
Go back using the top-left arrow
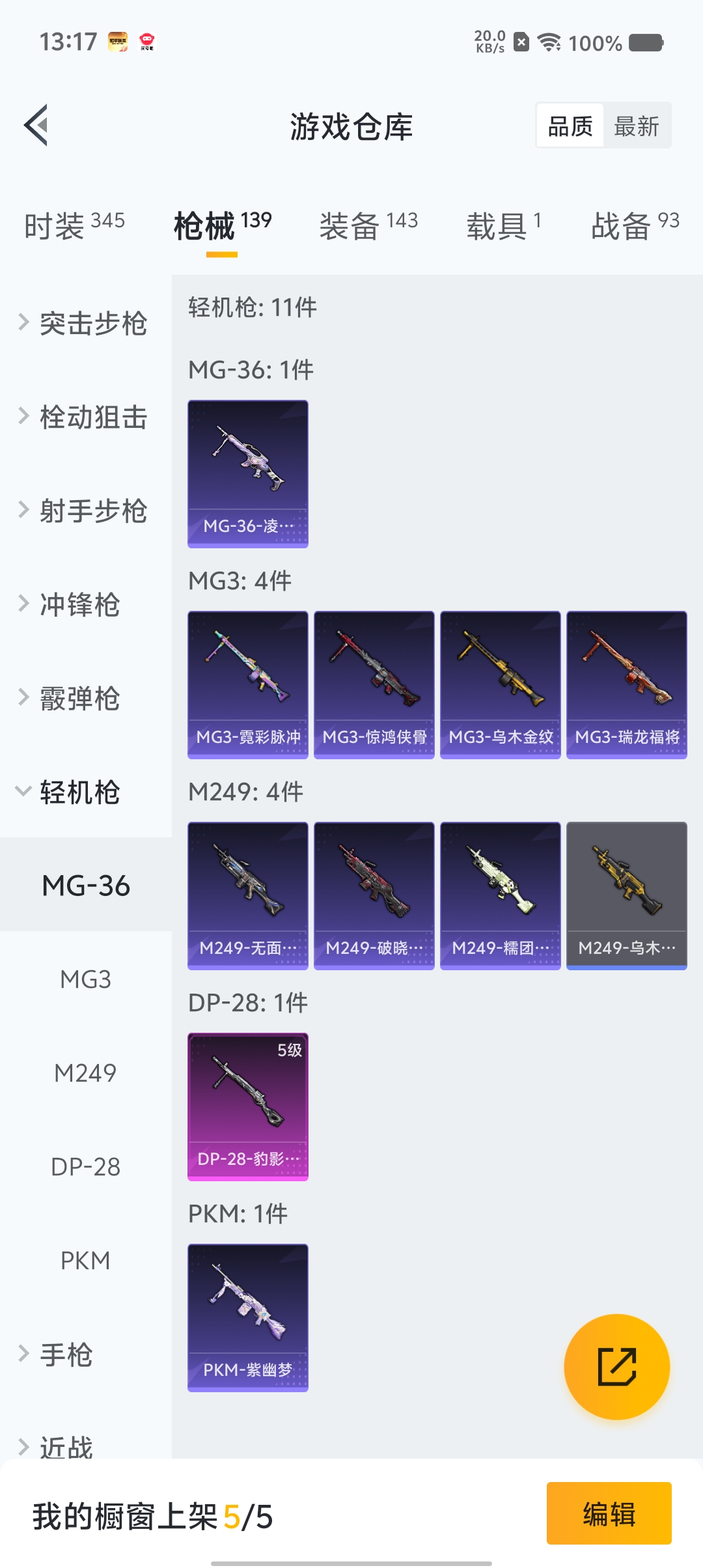(x=36, y=125)
